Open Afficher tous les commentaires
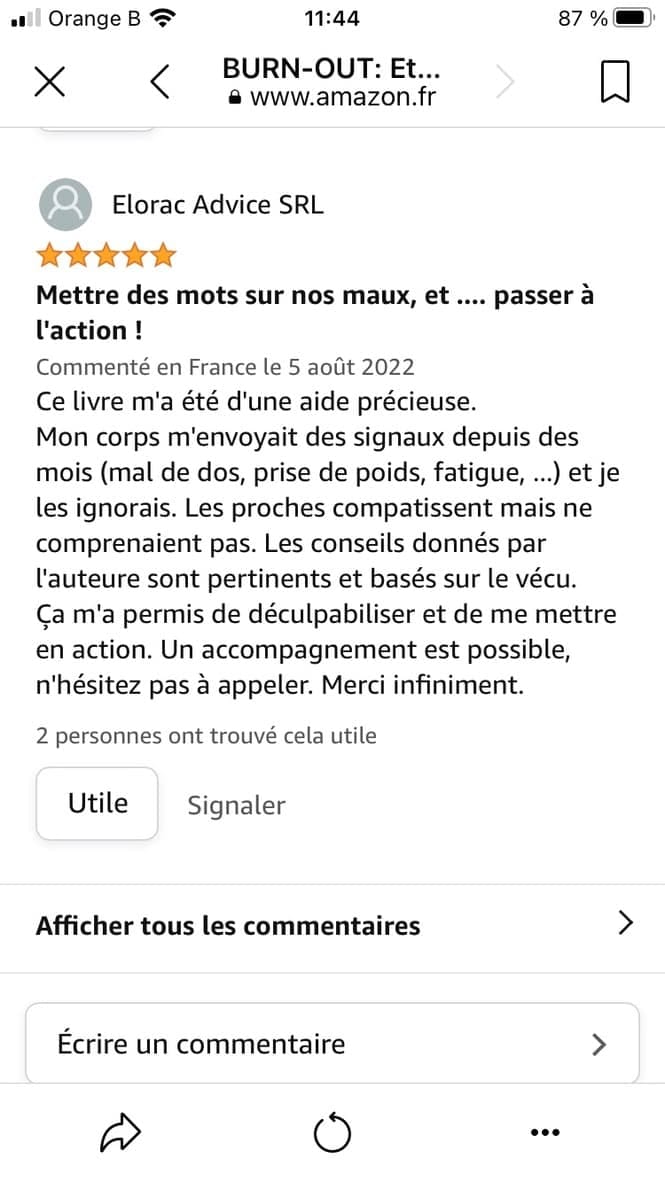Image resolution: width=665 pixels, height=1182 pixels. 332,925
